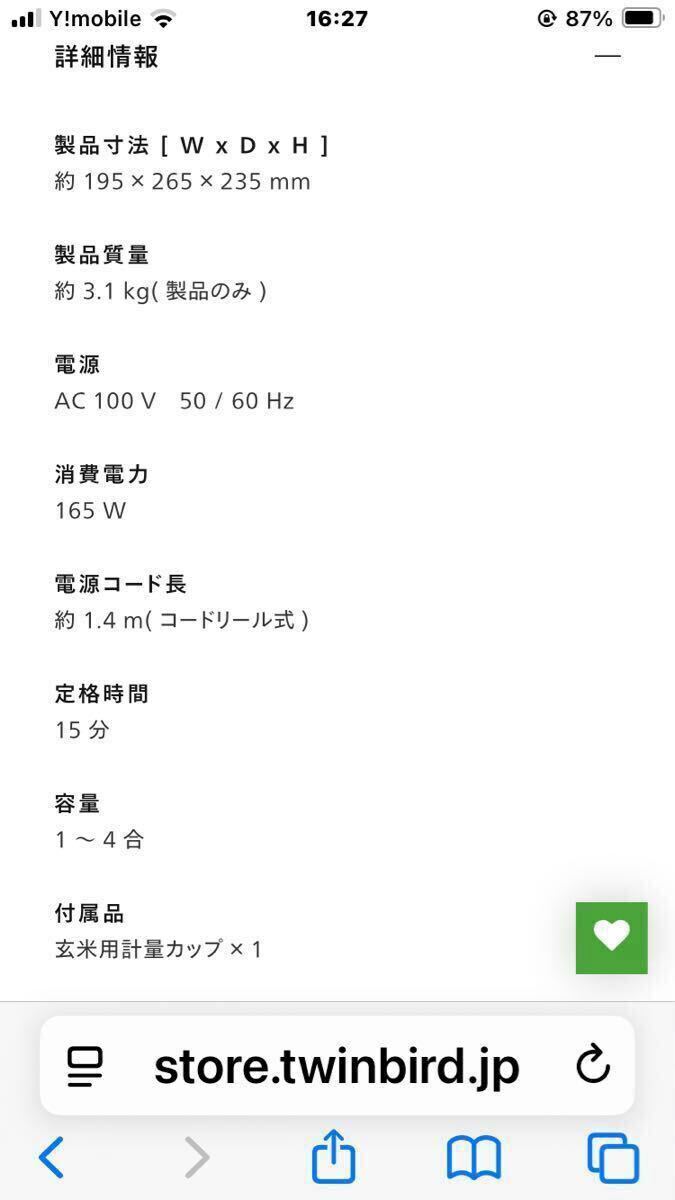Go back to the previous page

52,1158
